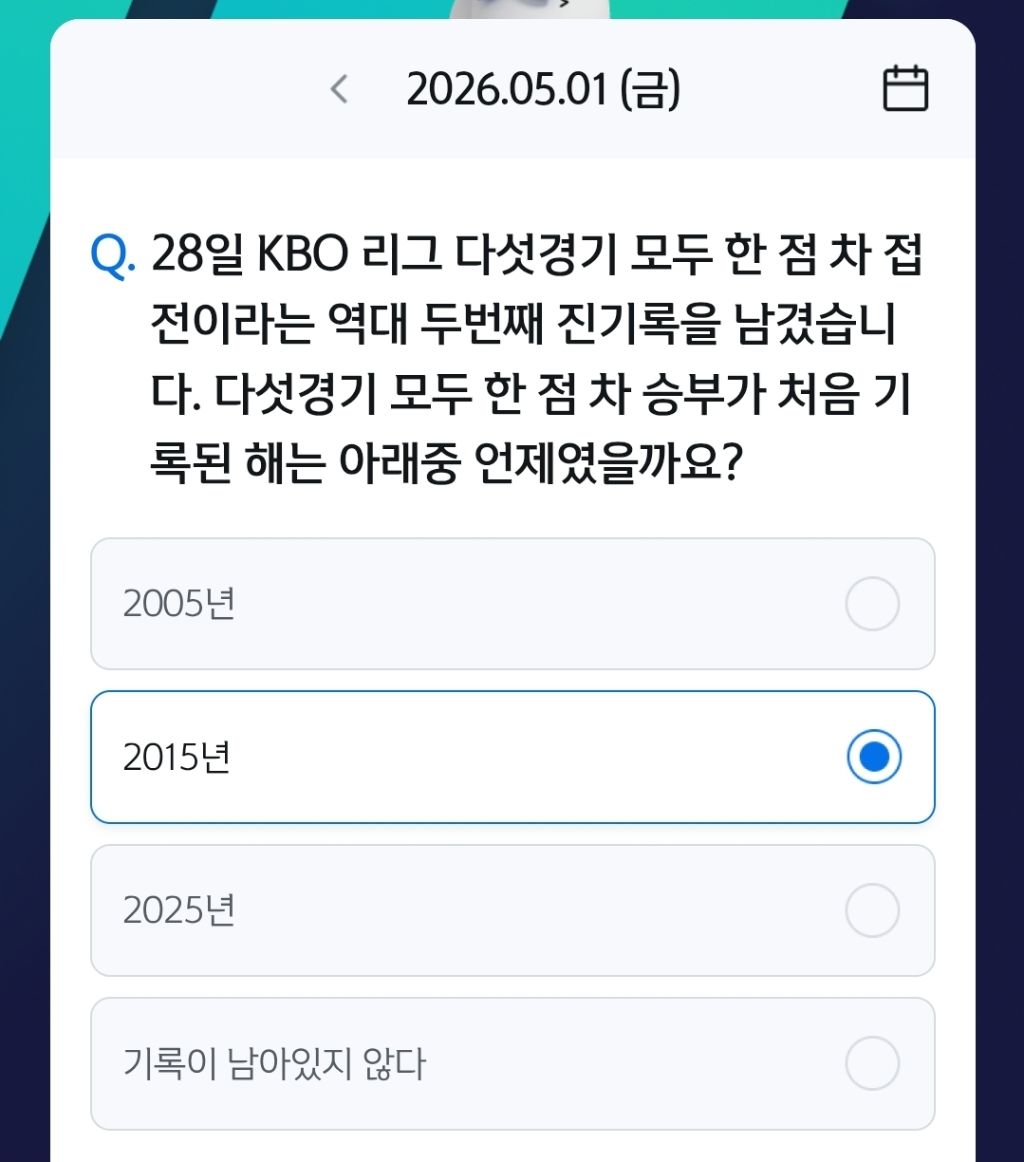Viewport: 1024px width, 1162px height.
Task: Pick 2025년 as the answer
Action: [513, 910]
